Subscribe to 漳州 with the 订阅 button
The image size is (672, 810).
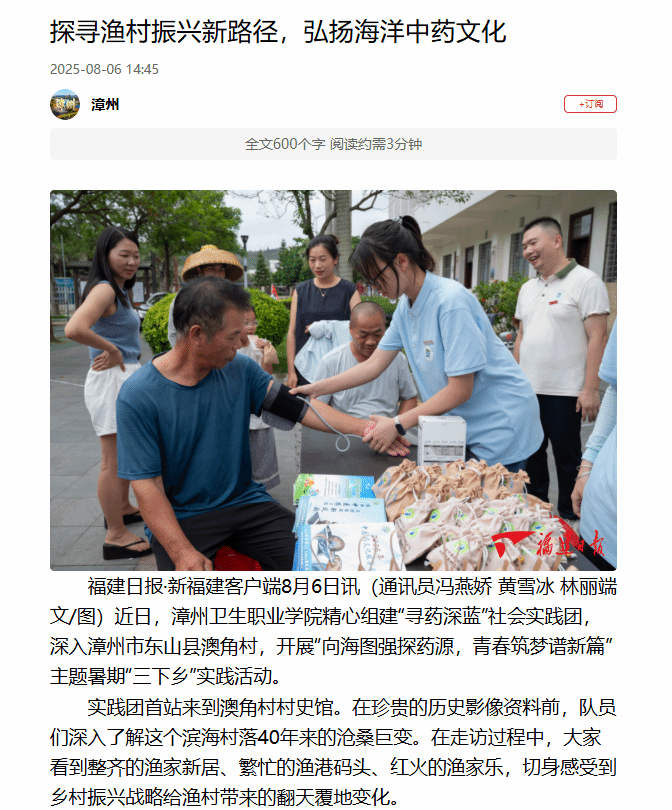point(590,104)
